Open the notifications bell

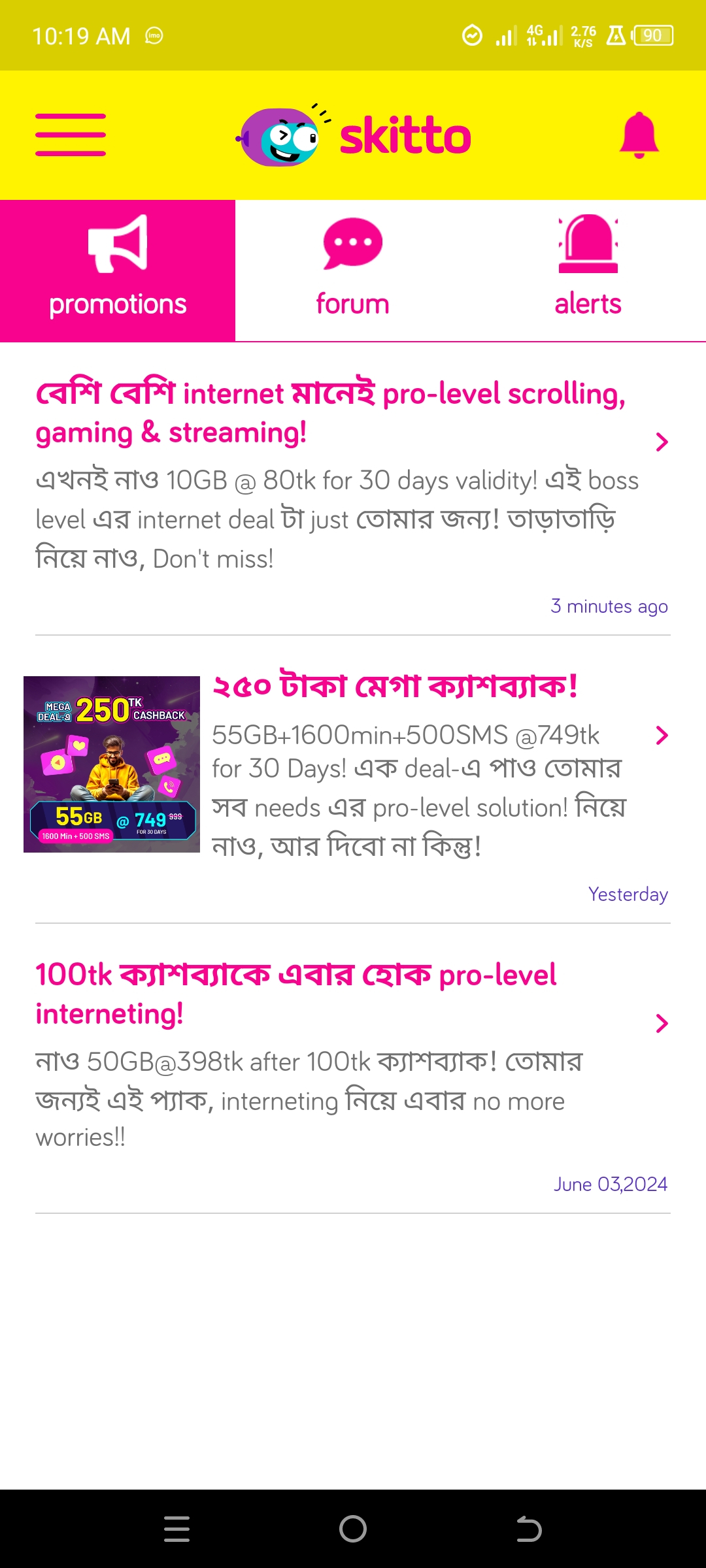(x=639, y=135)
